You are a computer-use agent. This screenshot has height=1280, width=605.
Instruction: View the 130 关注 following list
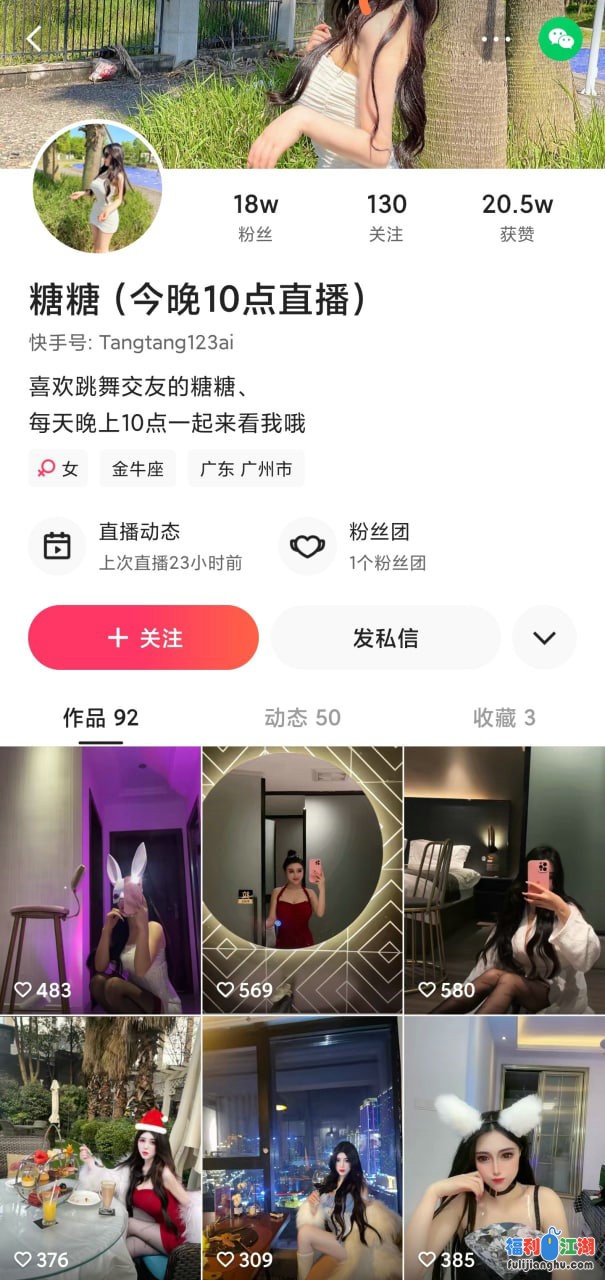[386, 217]
